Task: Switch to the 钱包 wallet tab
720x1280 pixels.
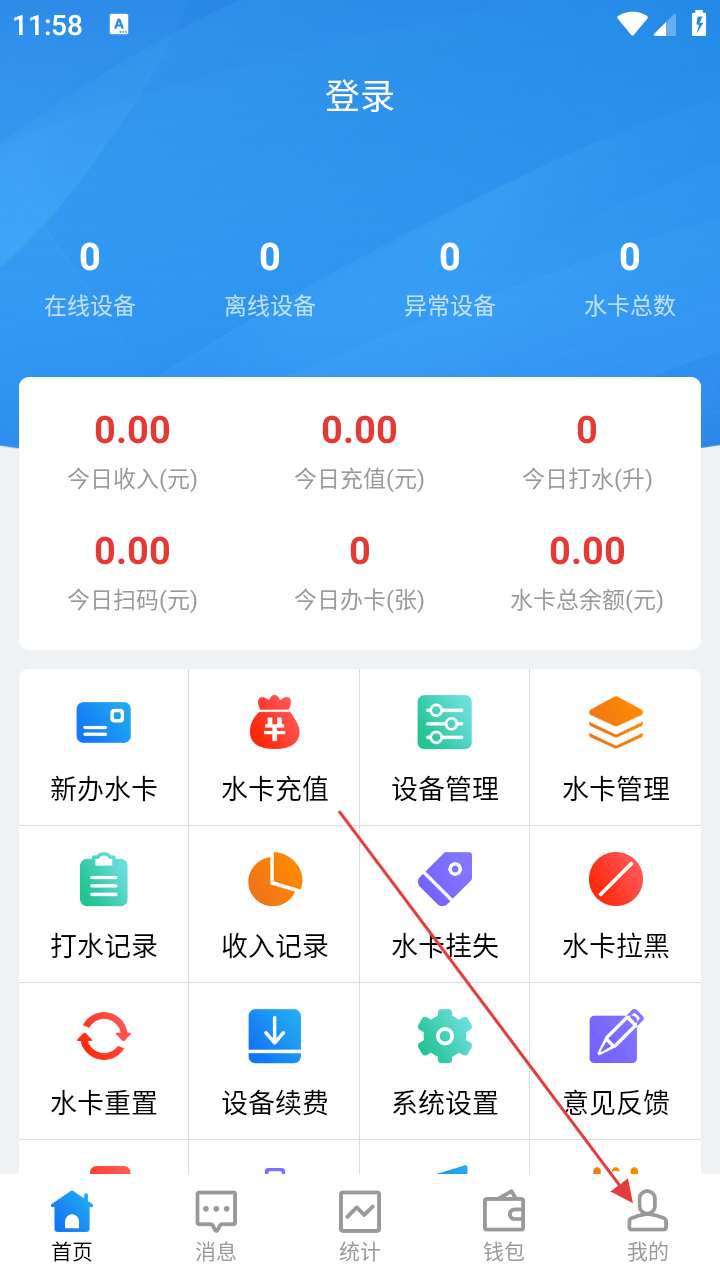Action: pos(504,1226)
